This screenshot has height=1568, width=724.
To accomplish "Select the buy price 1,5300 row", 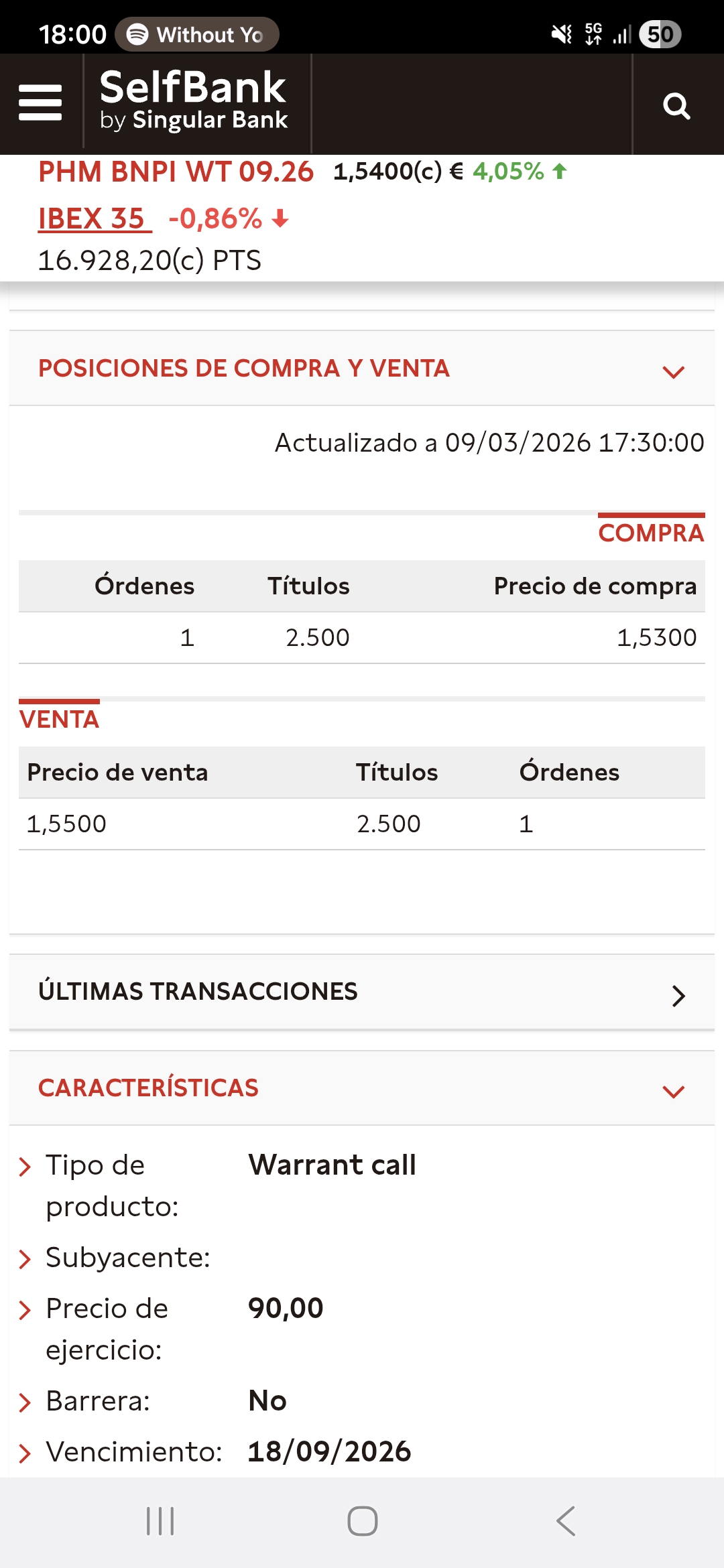I will click(x=362, y=637).
